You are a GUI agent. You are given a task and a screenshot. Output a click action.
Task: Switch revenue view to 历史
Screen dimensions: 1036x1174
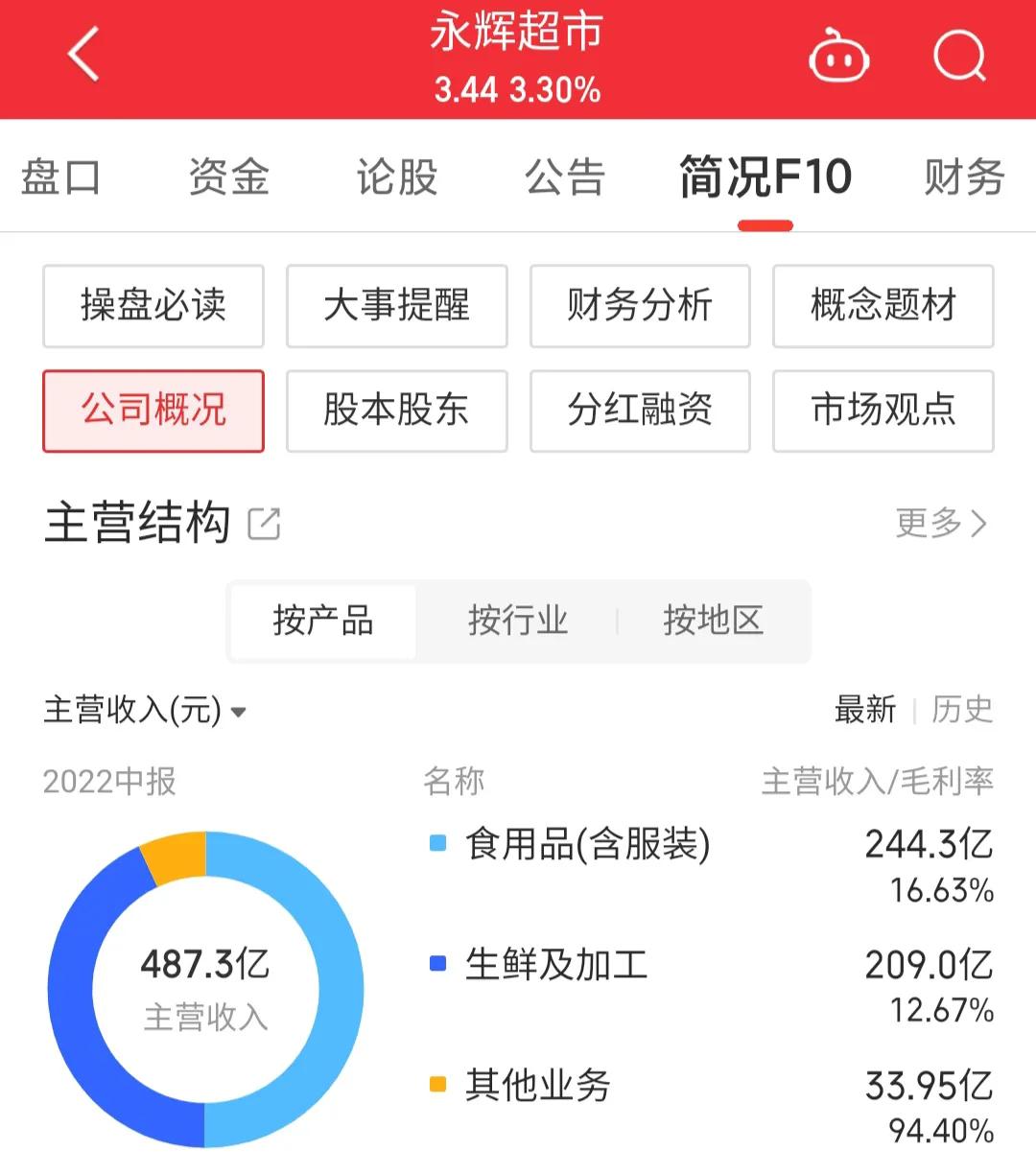point(963,710)
